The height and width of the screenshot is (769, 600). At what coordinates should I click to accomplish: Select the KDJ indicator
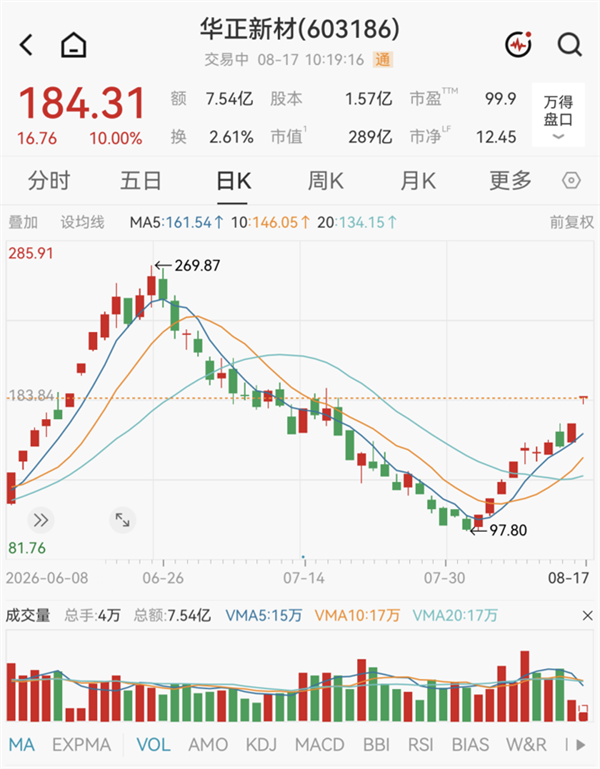click(261, 745)
